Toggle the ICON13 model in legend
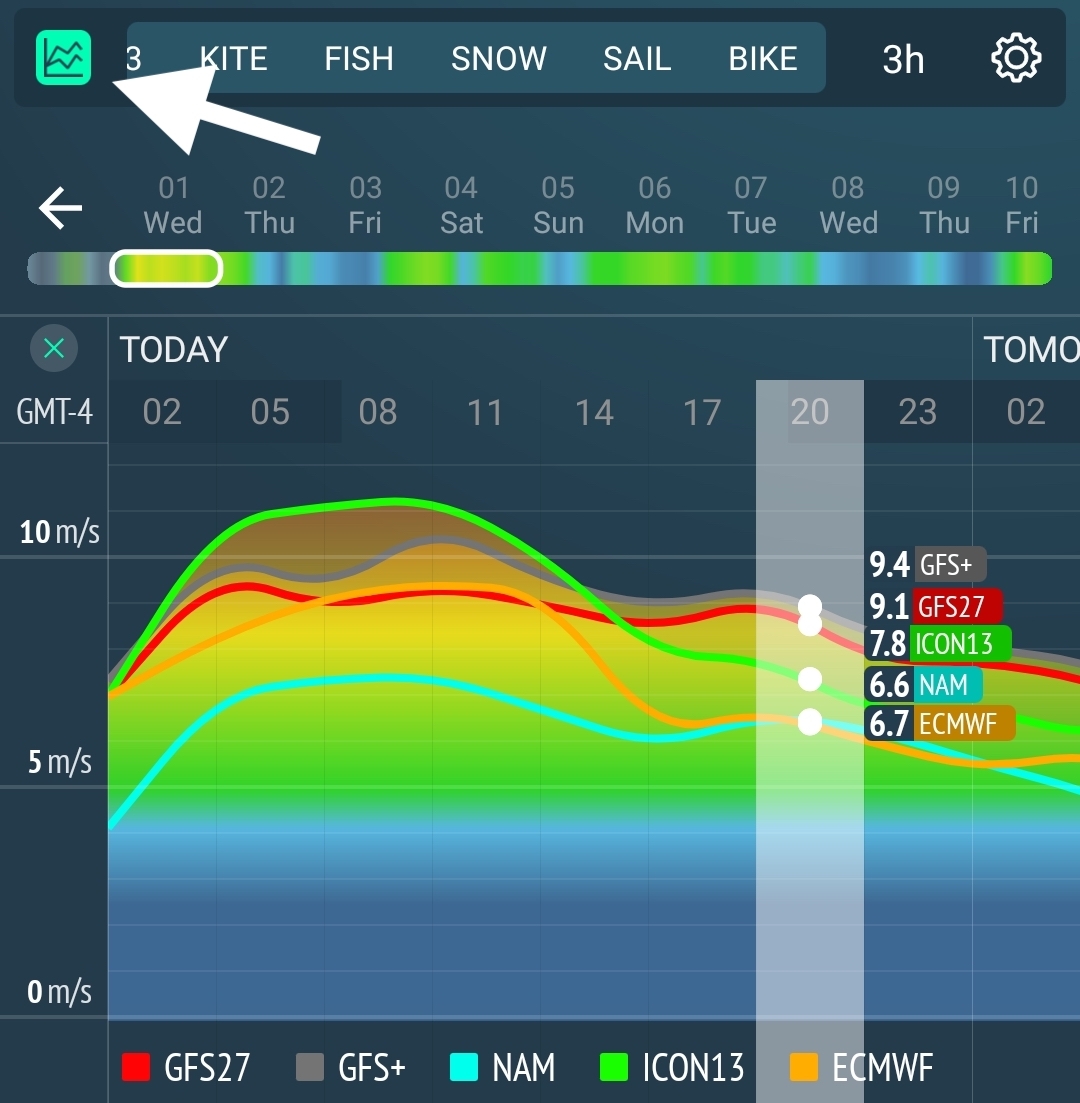This screenshot has width=1080, height=1103. tap(672, 1067)
